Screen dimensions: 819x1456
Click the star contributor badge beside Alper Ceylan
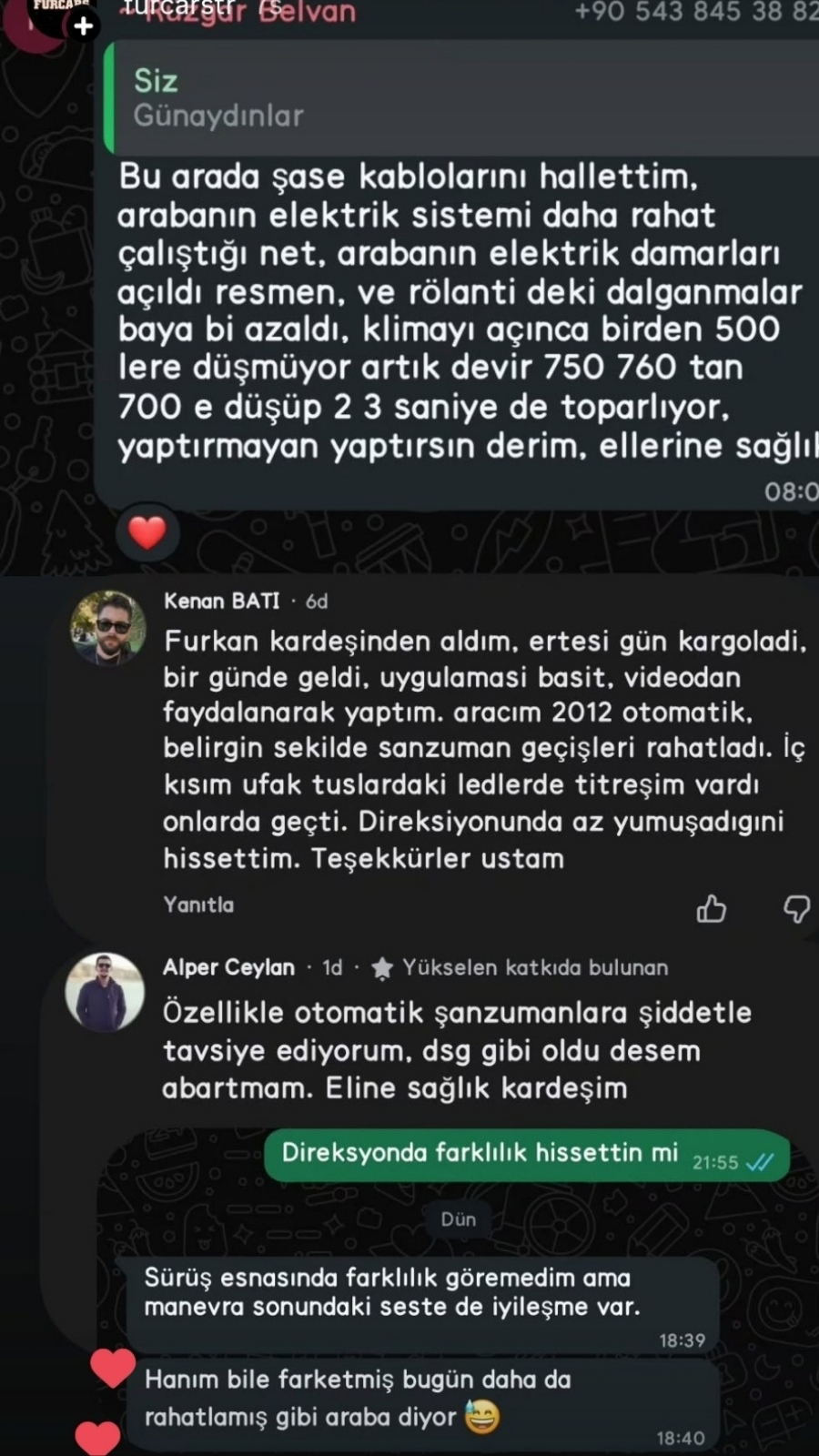(x=384, y=967)
